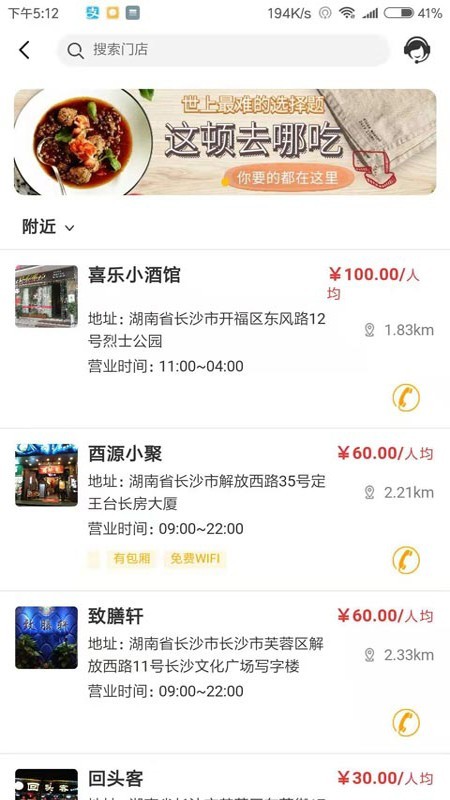Open customer service headset icon
Screen dimensions: 450x800
pyautogui.click(x=417, y=50)
